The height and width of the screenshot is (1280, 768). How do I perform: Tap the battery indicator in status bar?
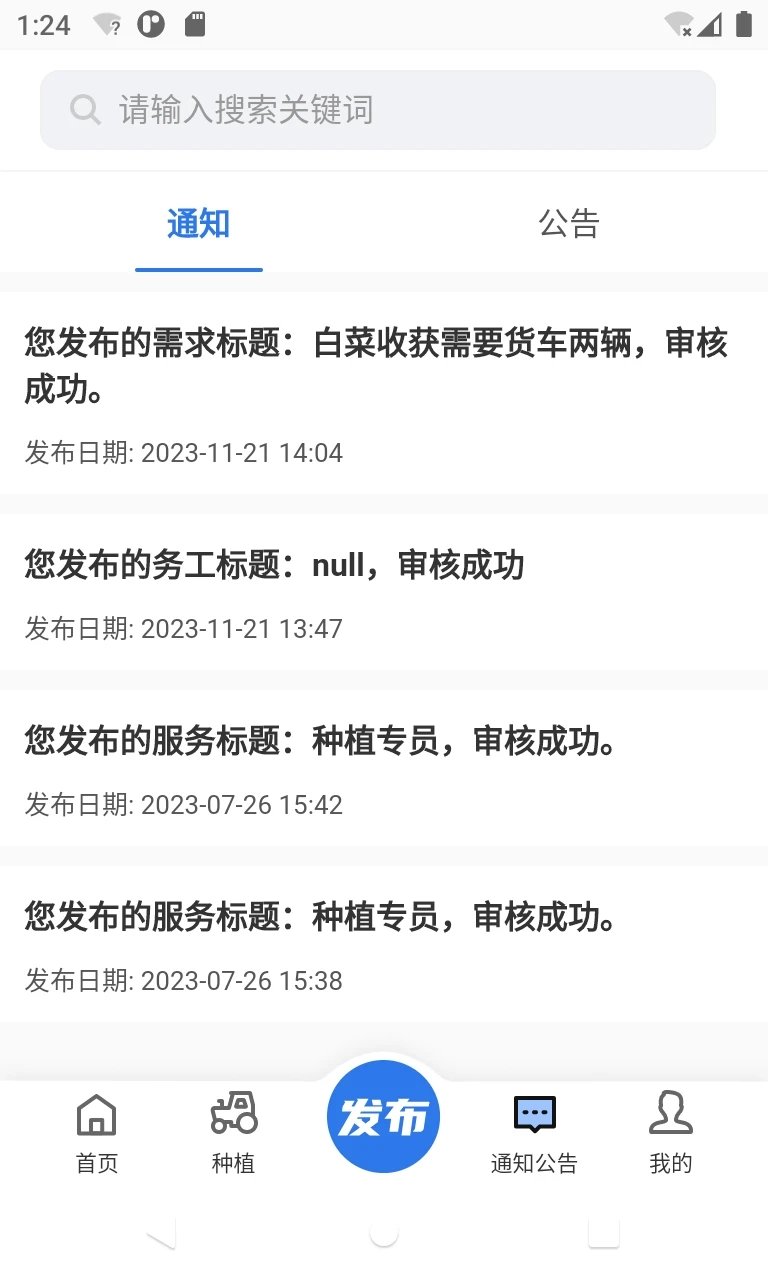click(x=742, y=25)
